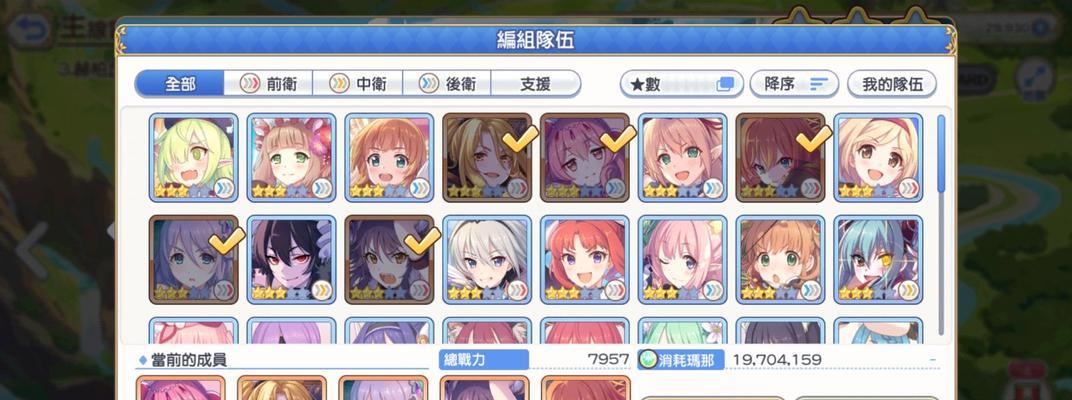Deselect the checked blonde character
The width and height of the screenshot is (1072, 400).
[x=487, y=157]
